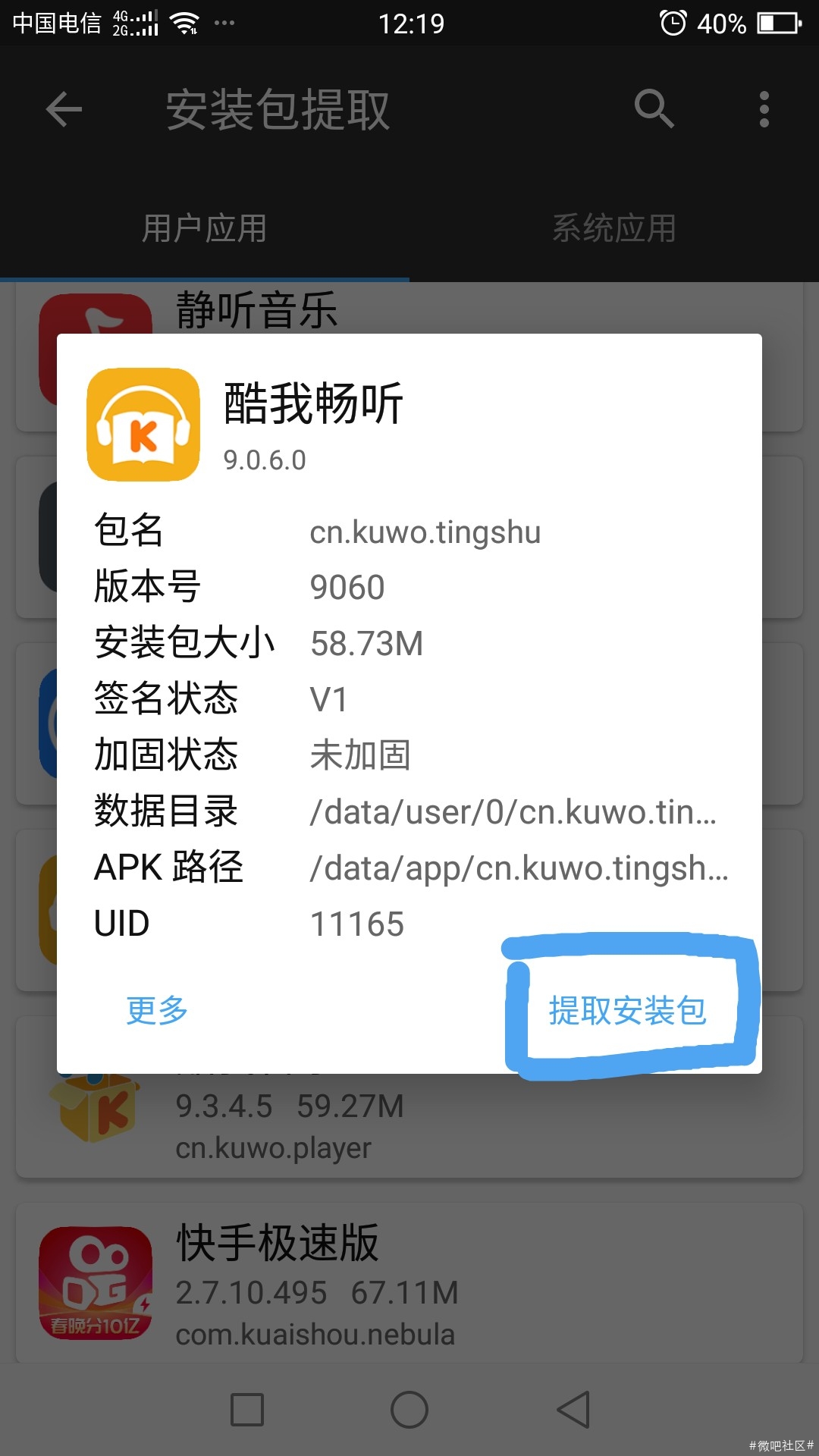The image size is (819, 1456).
Task: Open the search icon in the app bar
Action: tap(654, 109)
